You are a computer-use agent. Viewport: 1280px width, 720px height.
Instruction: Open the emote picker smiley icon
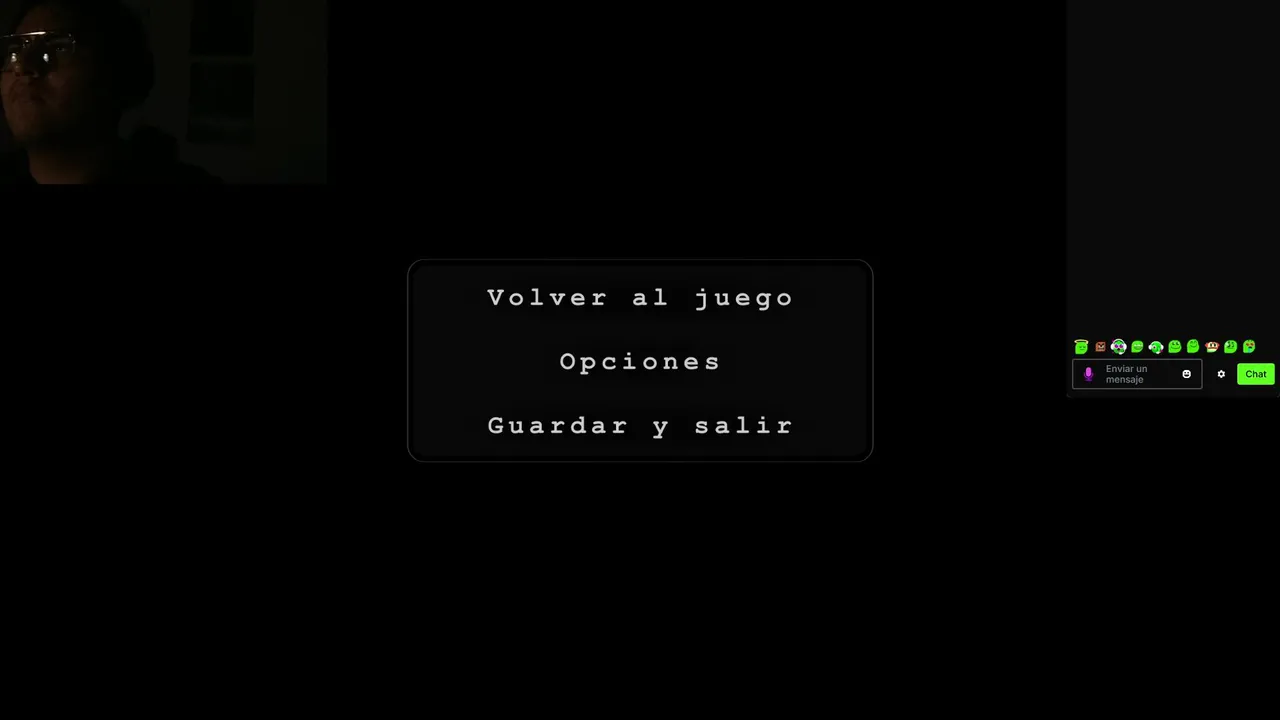coord(1187,374)
